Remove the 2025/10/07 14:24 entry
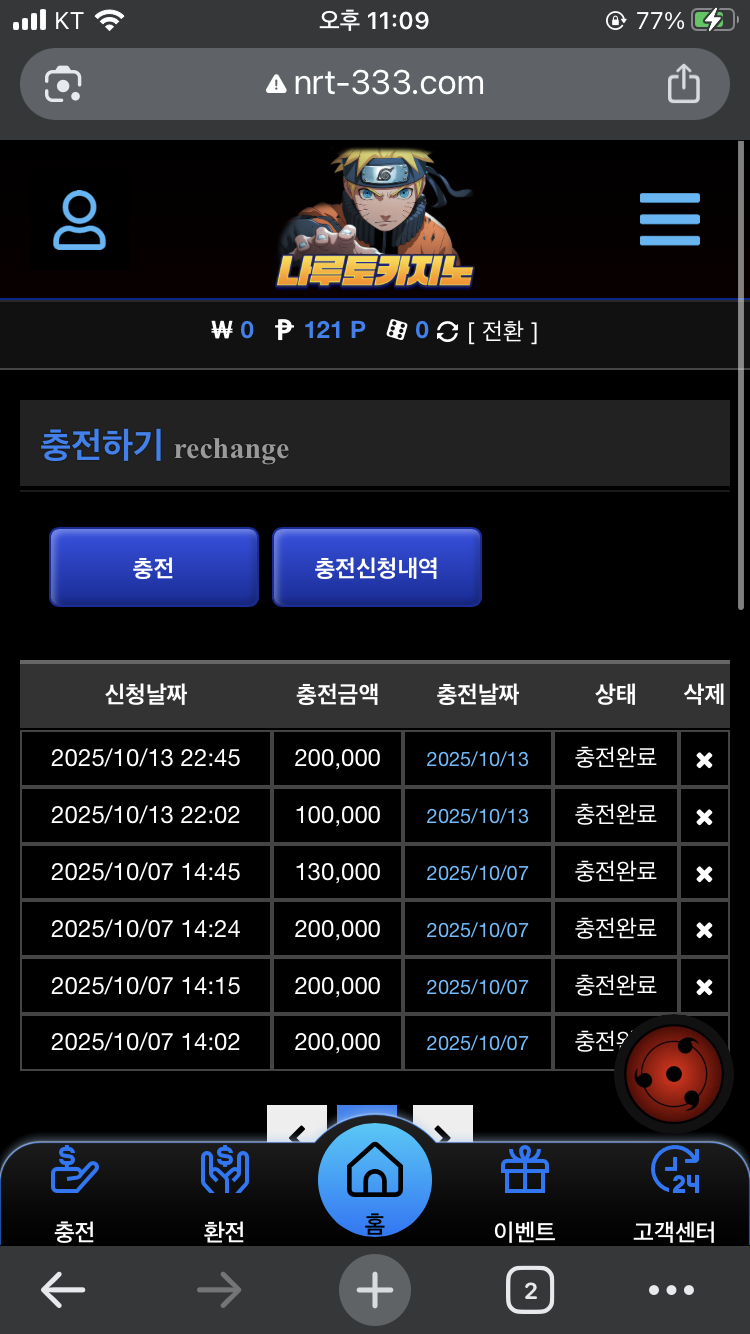 tap(704, 930)
